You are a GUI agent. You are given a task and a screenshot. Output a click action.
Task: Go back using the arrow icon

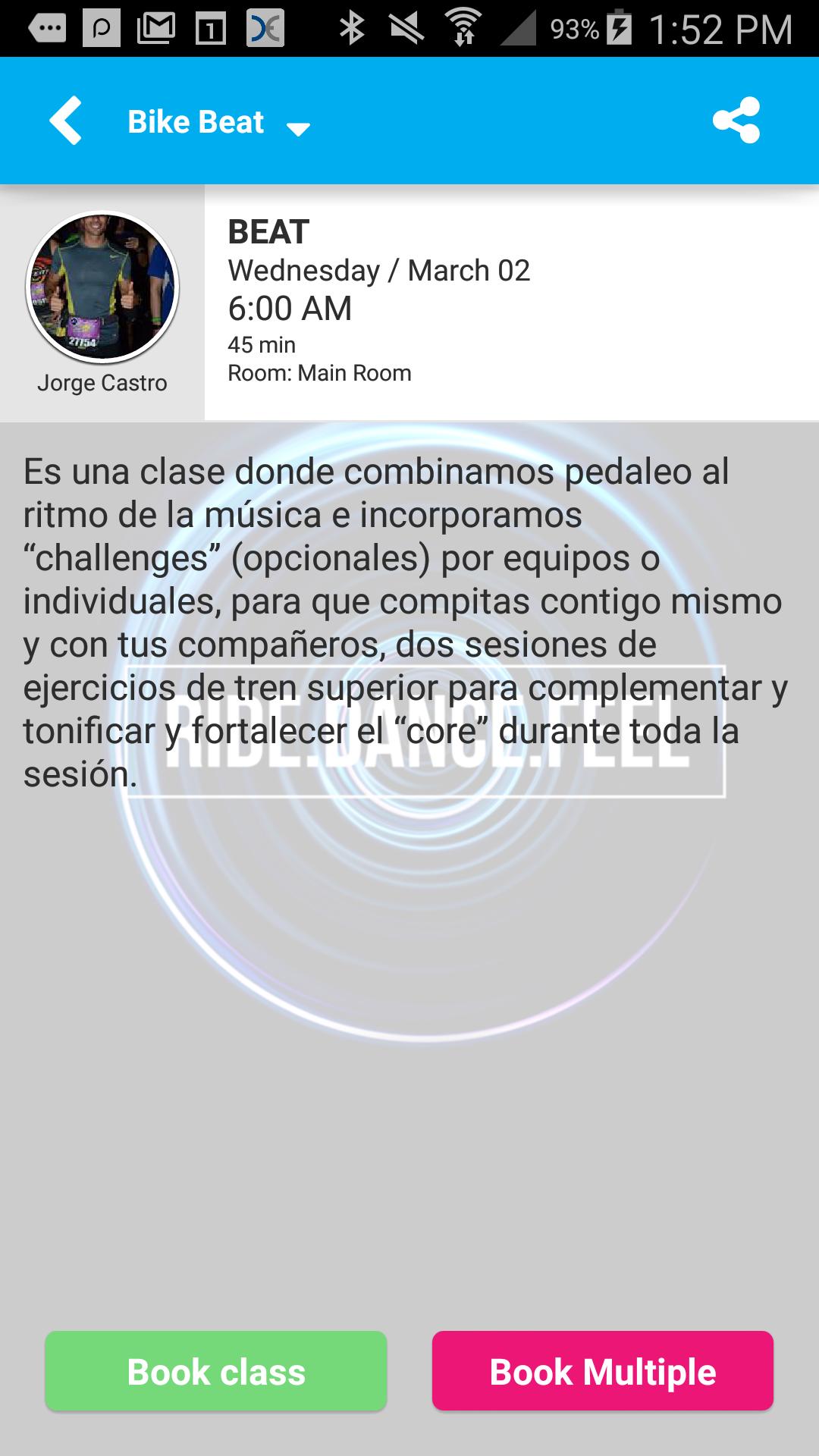coord(65,121)
